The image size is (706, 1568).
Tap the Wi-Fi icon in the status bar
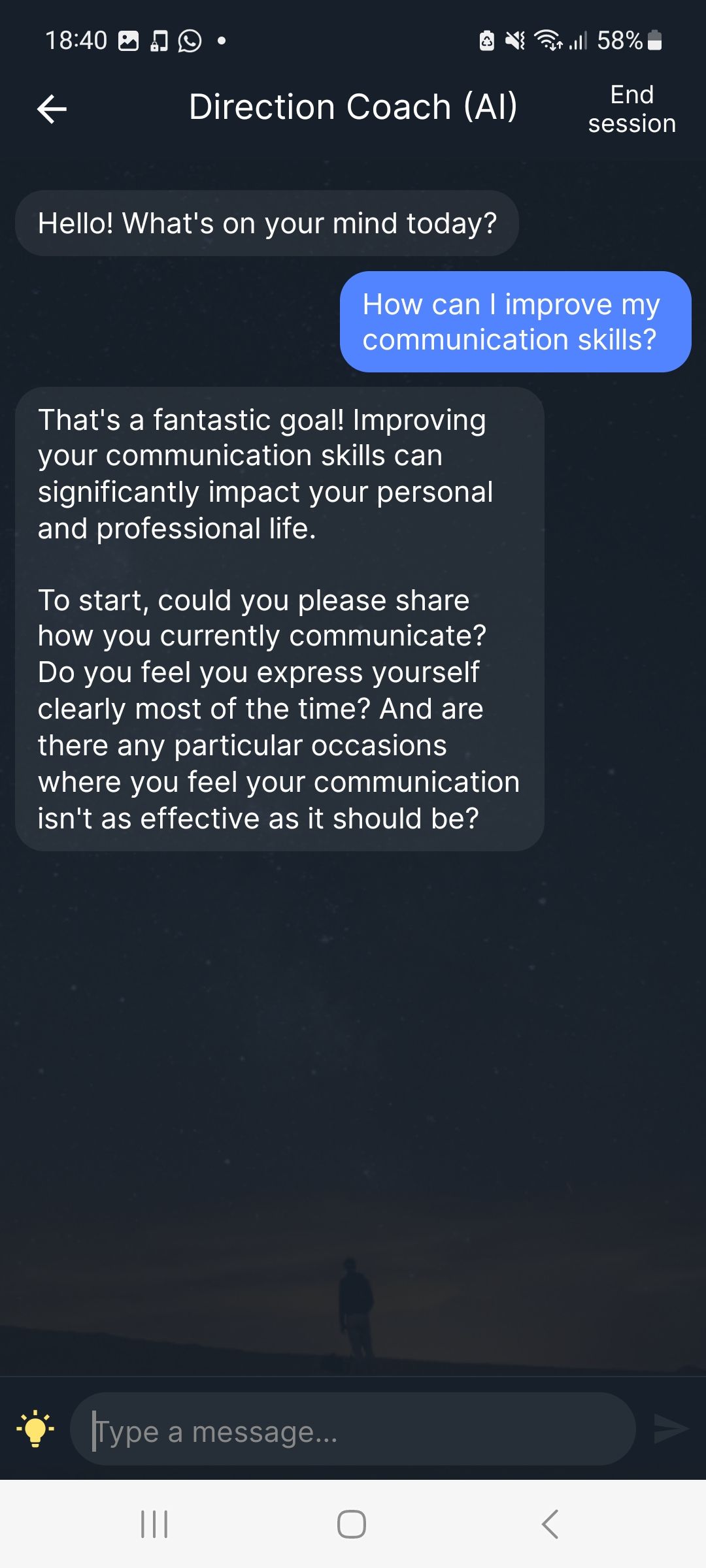[548, 41]
